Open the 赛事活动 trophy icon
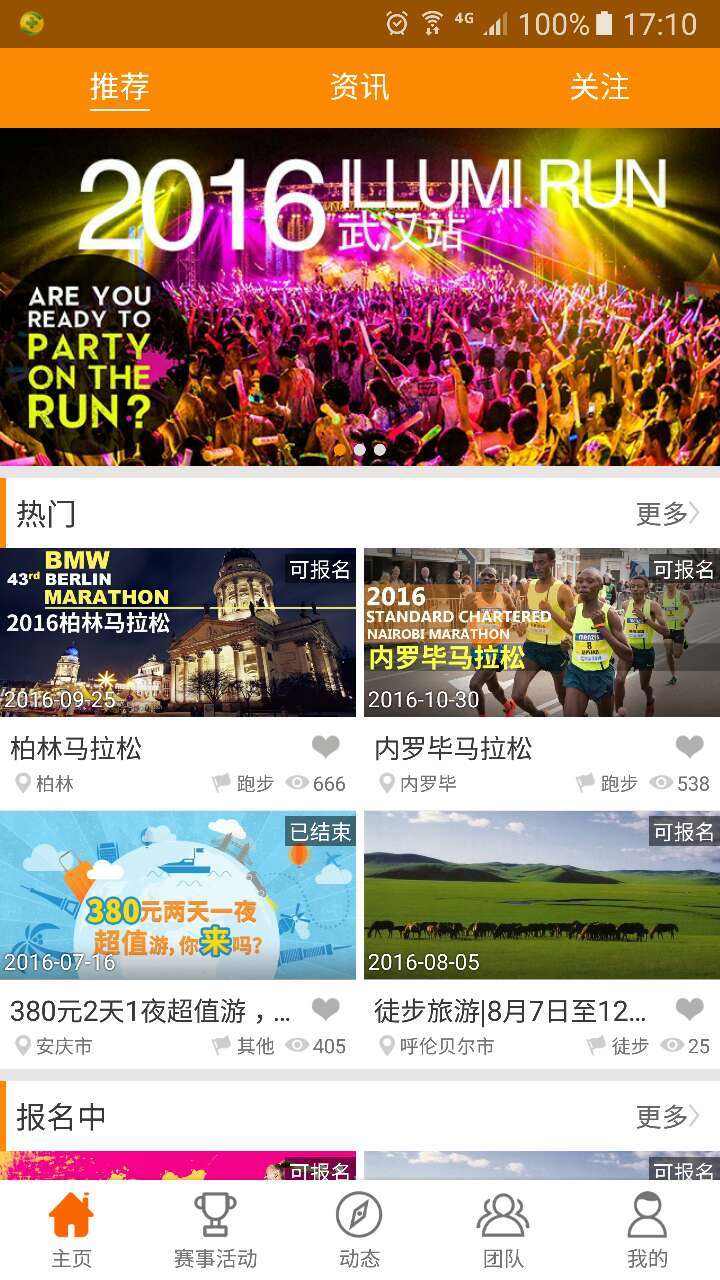 click(216, 1227)
